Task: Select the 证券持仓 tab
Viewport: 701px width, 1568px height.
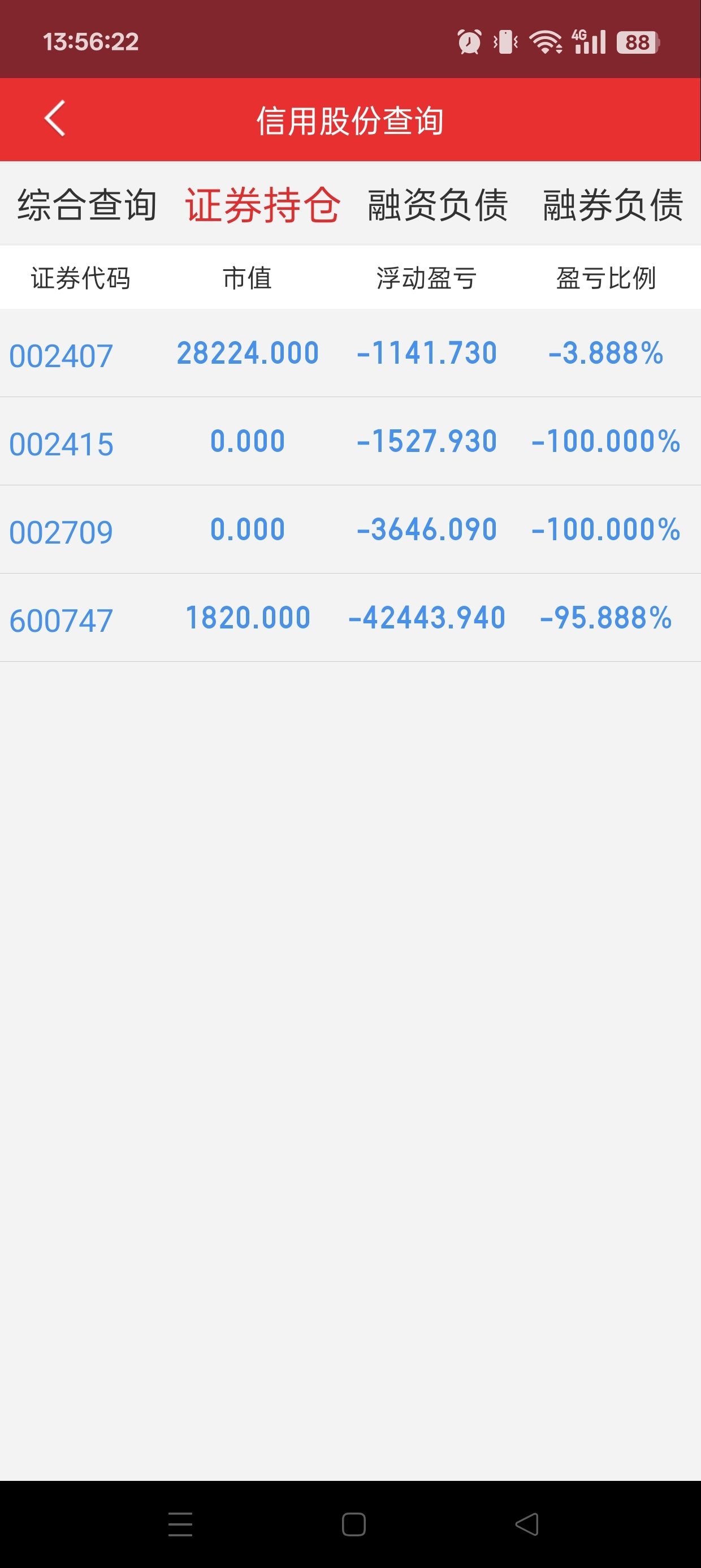Action: [x=262, y=205]
